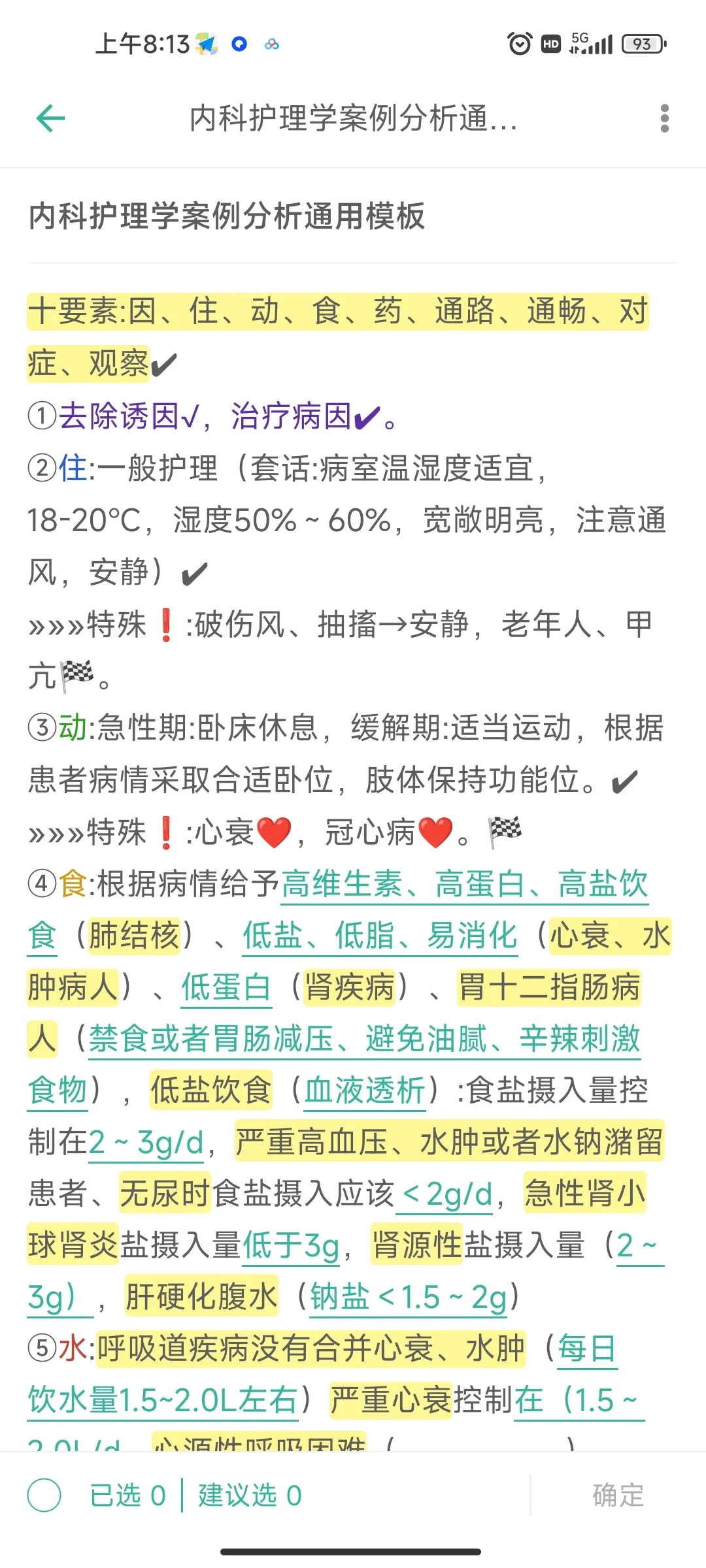Viewport: 706px width, 1568px height.
Task: Tap the underlined 高维生素、高蛋白、高盐饮食 link
Action: [x=464, y=884]
